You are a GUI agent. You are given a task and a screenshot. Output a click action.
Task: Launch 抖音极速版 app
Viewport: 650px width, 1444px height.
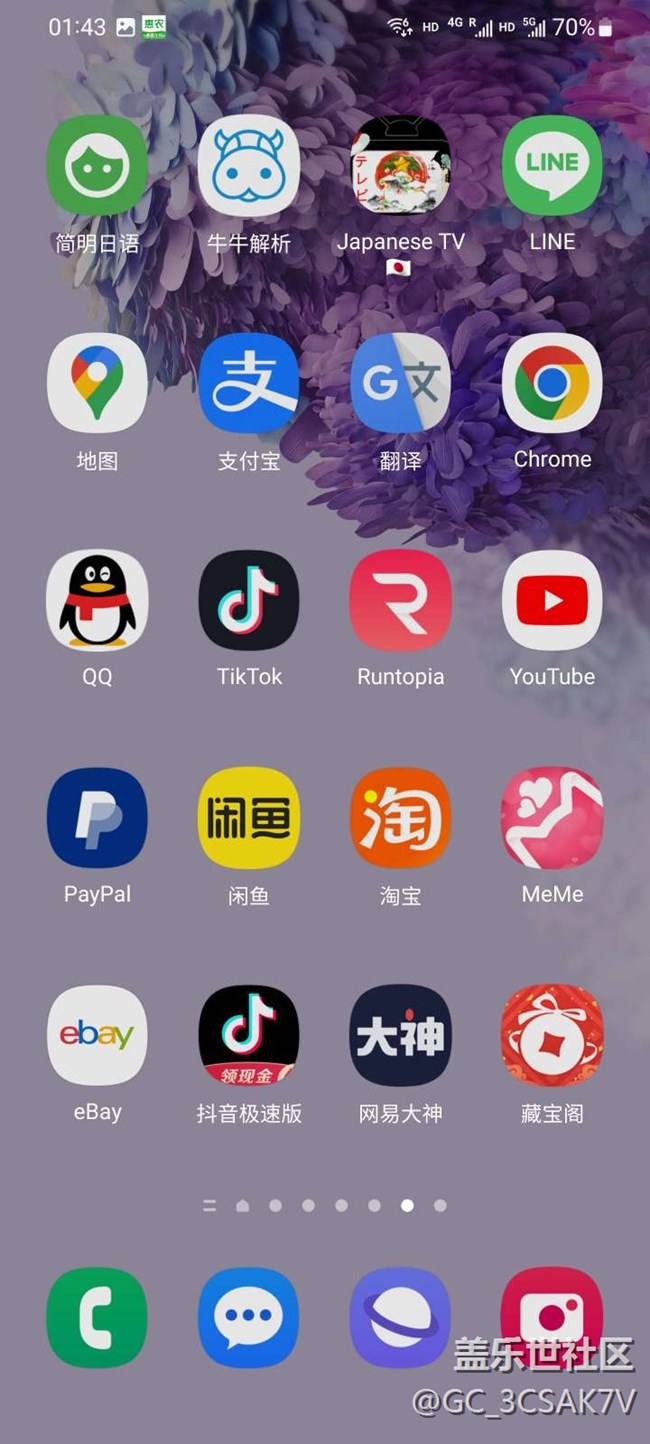249,1035
